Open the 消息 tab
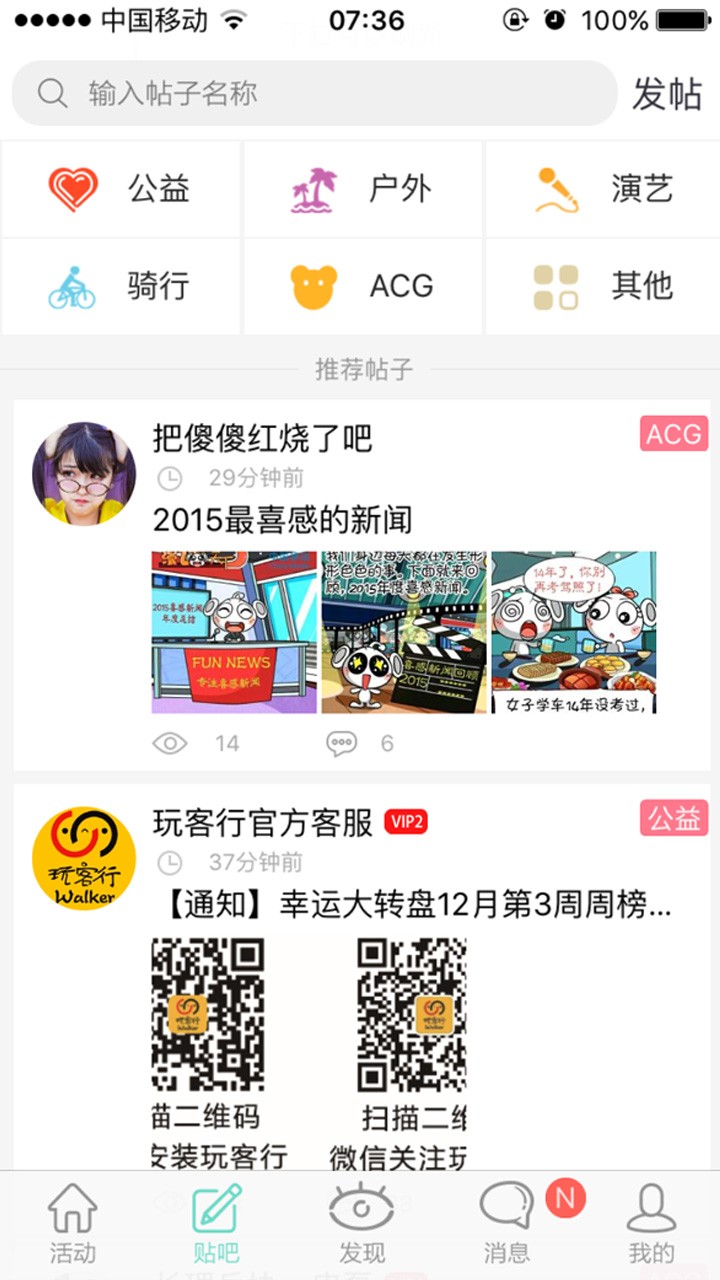This screenshot has height=1280, width=720. coord(507,1224)
